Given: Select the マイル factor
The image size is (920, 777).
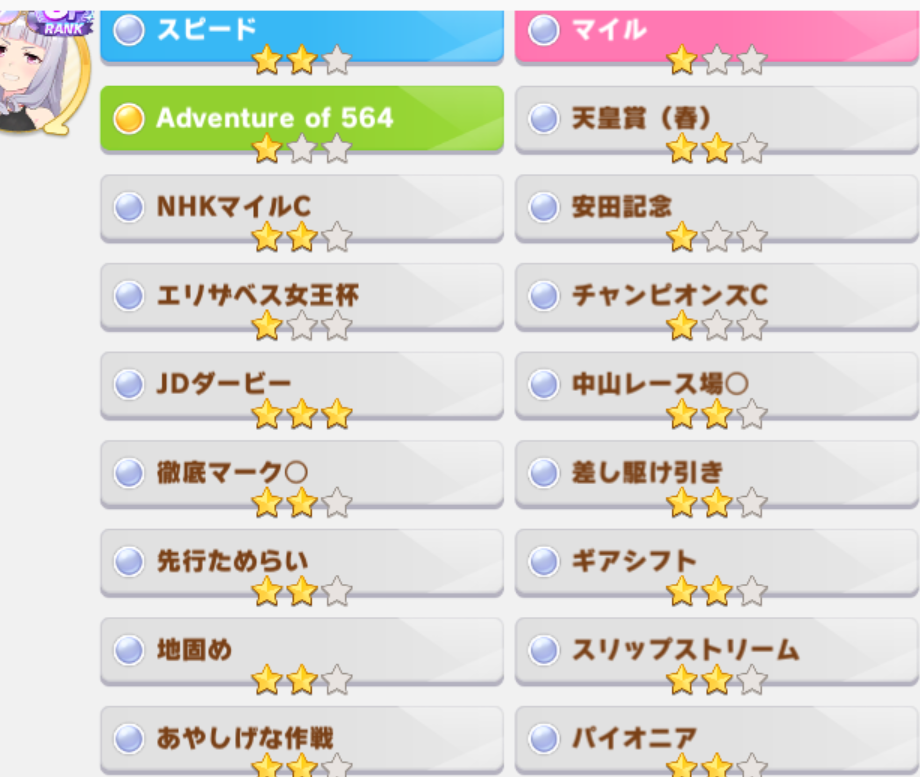Looking at the screenshot, I should point(716,33).
